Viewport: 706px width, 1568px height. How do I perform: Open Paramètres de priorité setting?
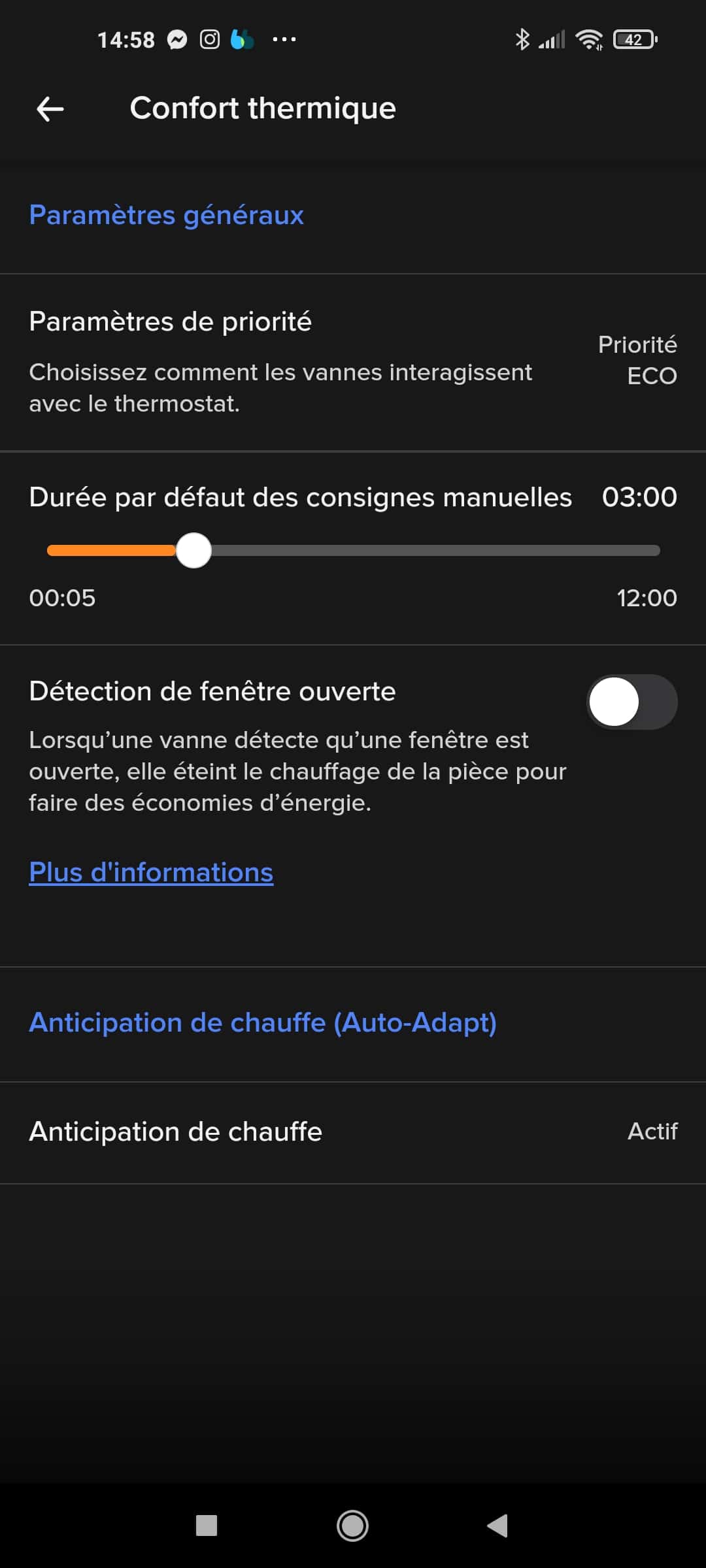pos(353,363)
